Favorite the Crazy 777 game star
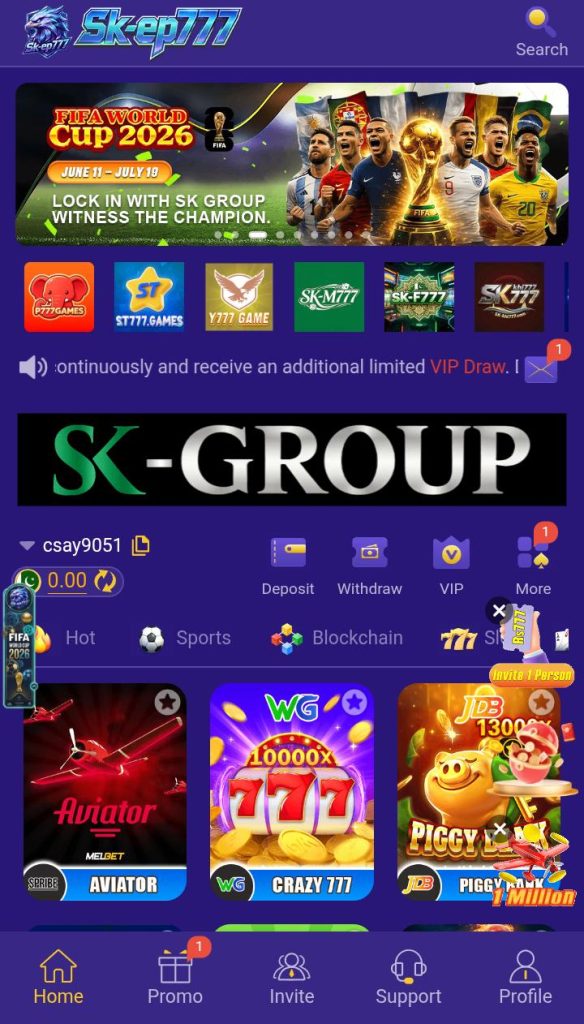 (355, 703)
